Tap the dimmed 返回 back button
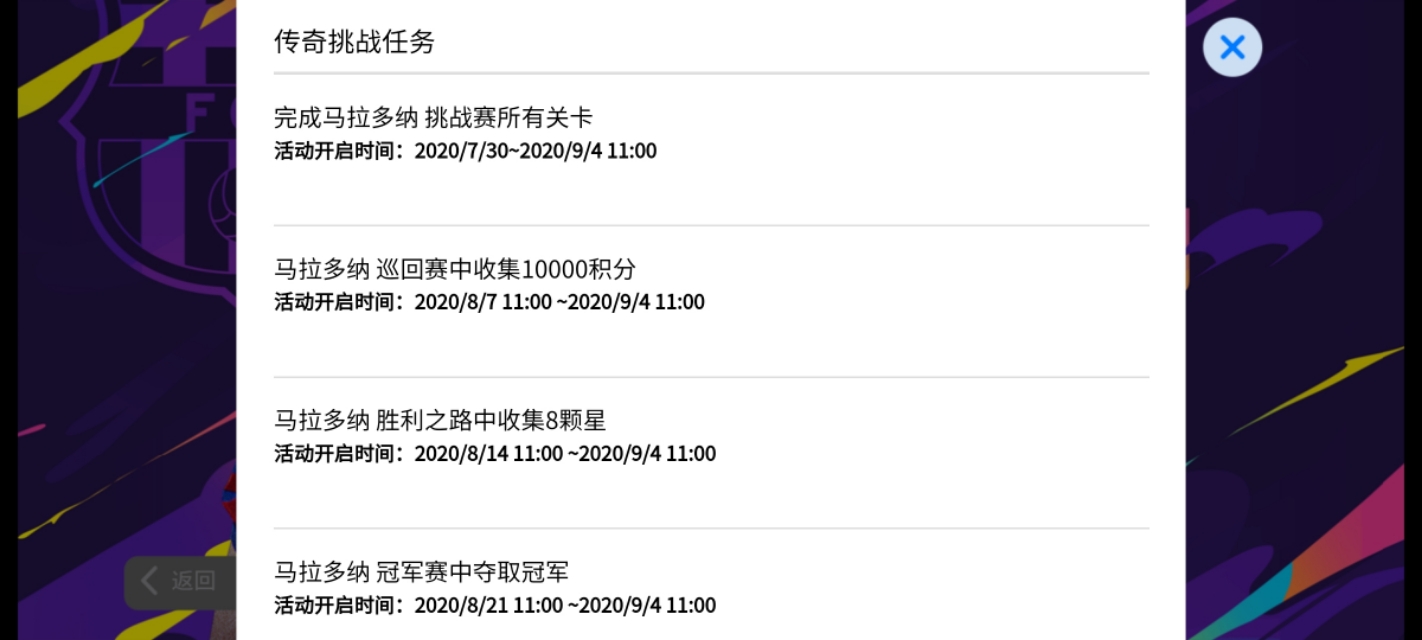 (x=180, y=581)
